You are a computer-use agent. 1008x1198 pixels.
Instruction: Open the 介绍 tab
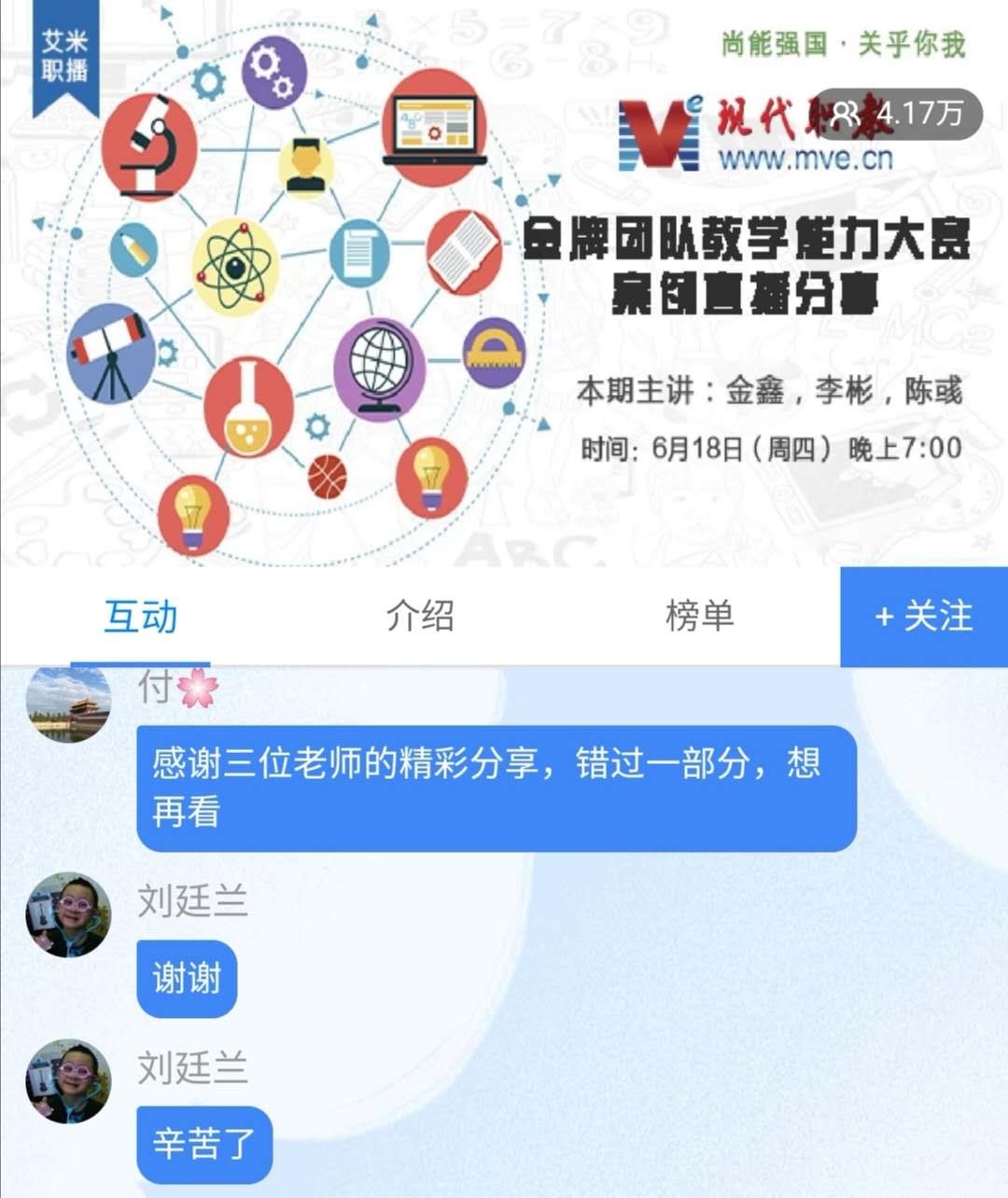pos(420,617)
